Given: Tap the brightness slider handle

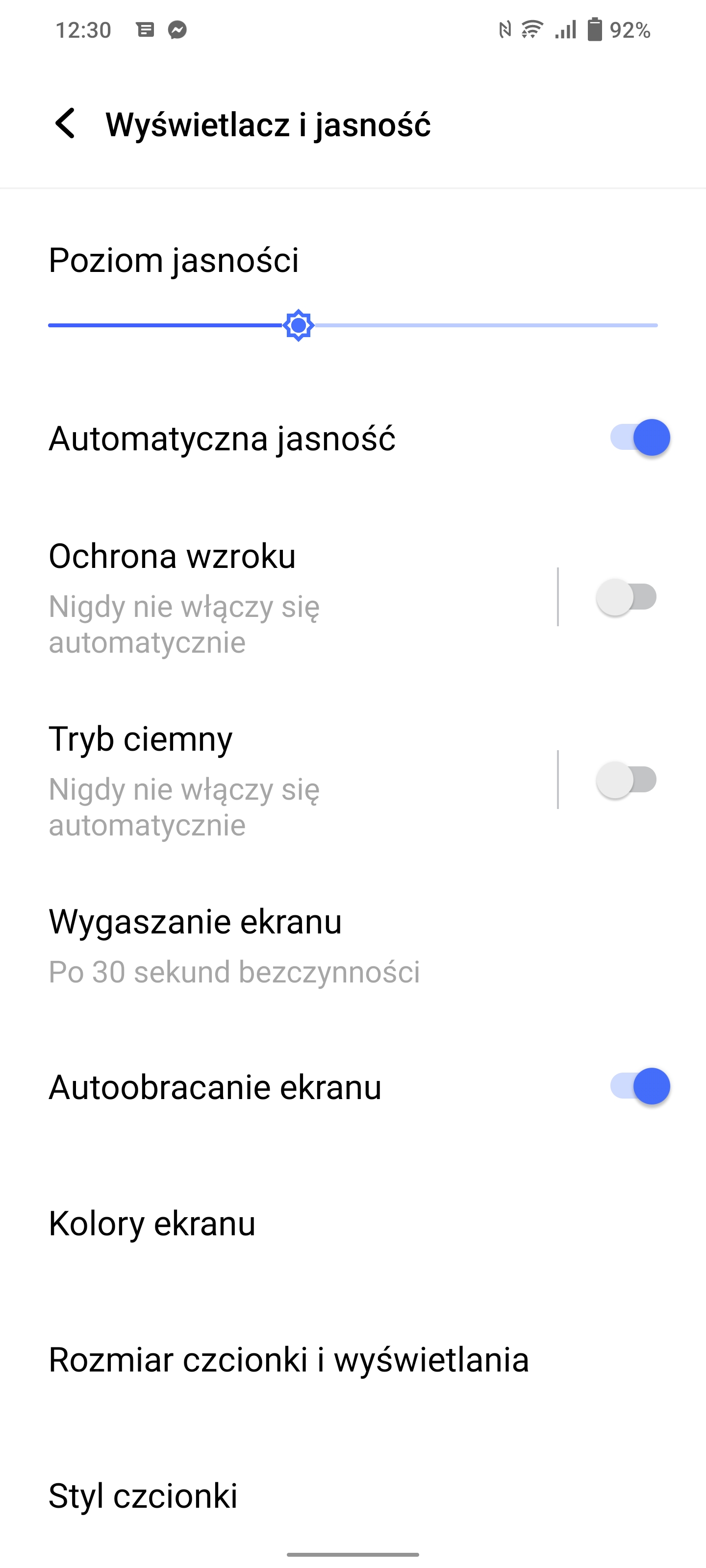Looking at the screenshot, I should pos(299,326).
